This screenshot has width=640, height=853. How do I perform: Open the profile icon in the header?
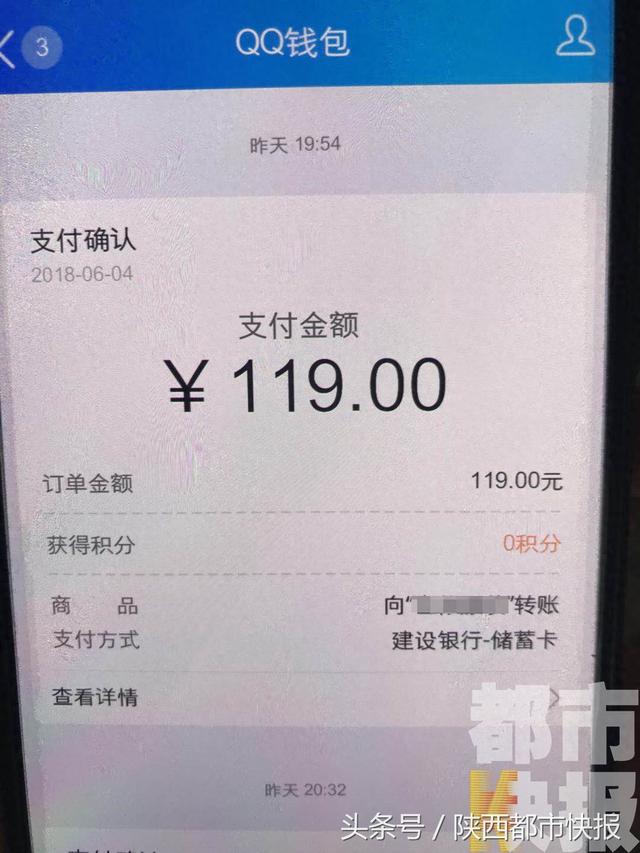point(575,37)
